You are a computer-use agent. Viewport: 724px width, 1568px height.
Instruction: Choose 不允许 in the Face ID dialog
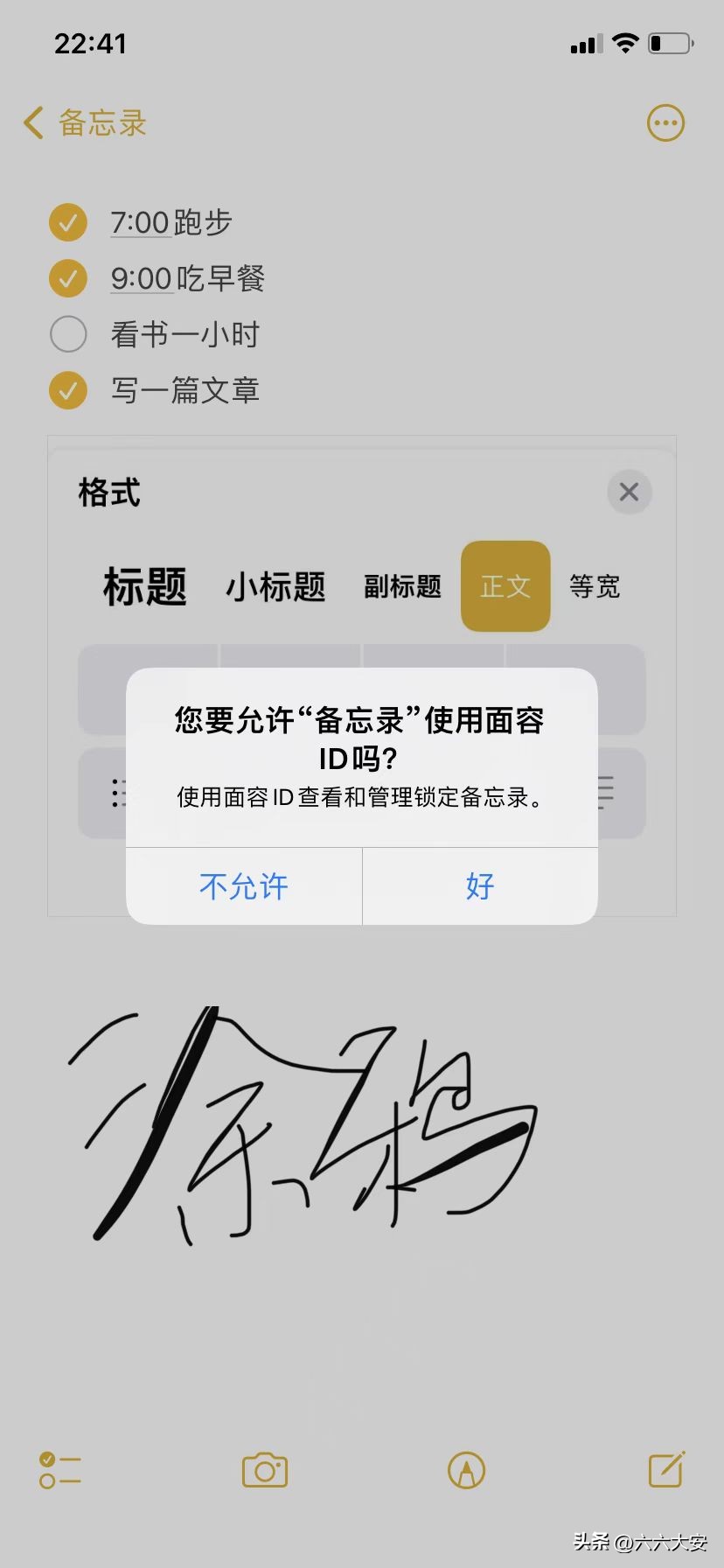pyautogui.click(x=244, y=886)
